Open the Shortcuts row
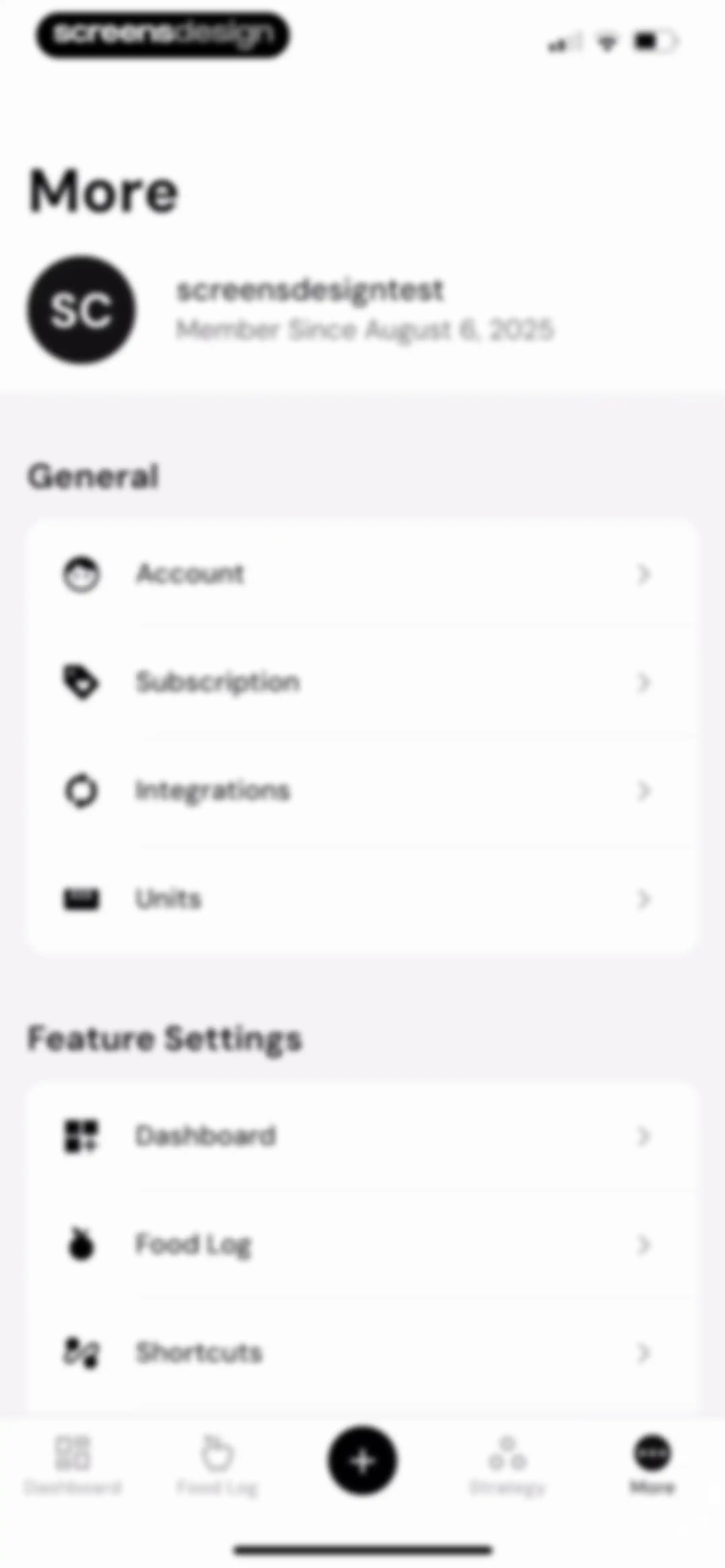The height and width of the screenshot is (1568, 725). (x=361, y=1352)
